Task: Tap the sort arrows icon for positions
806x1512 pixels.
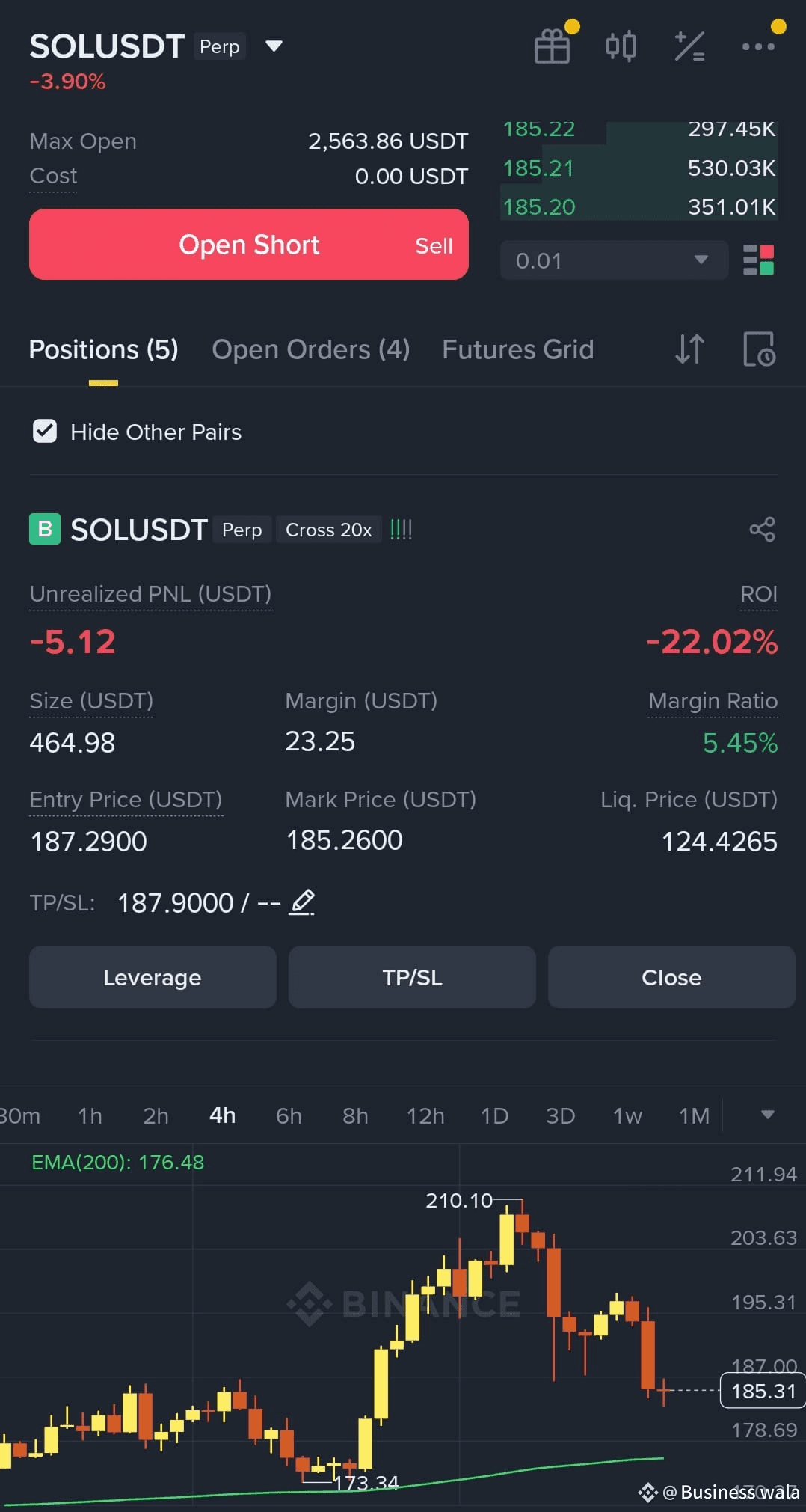Action: pyautogui.click(x=689, y=349)
